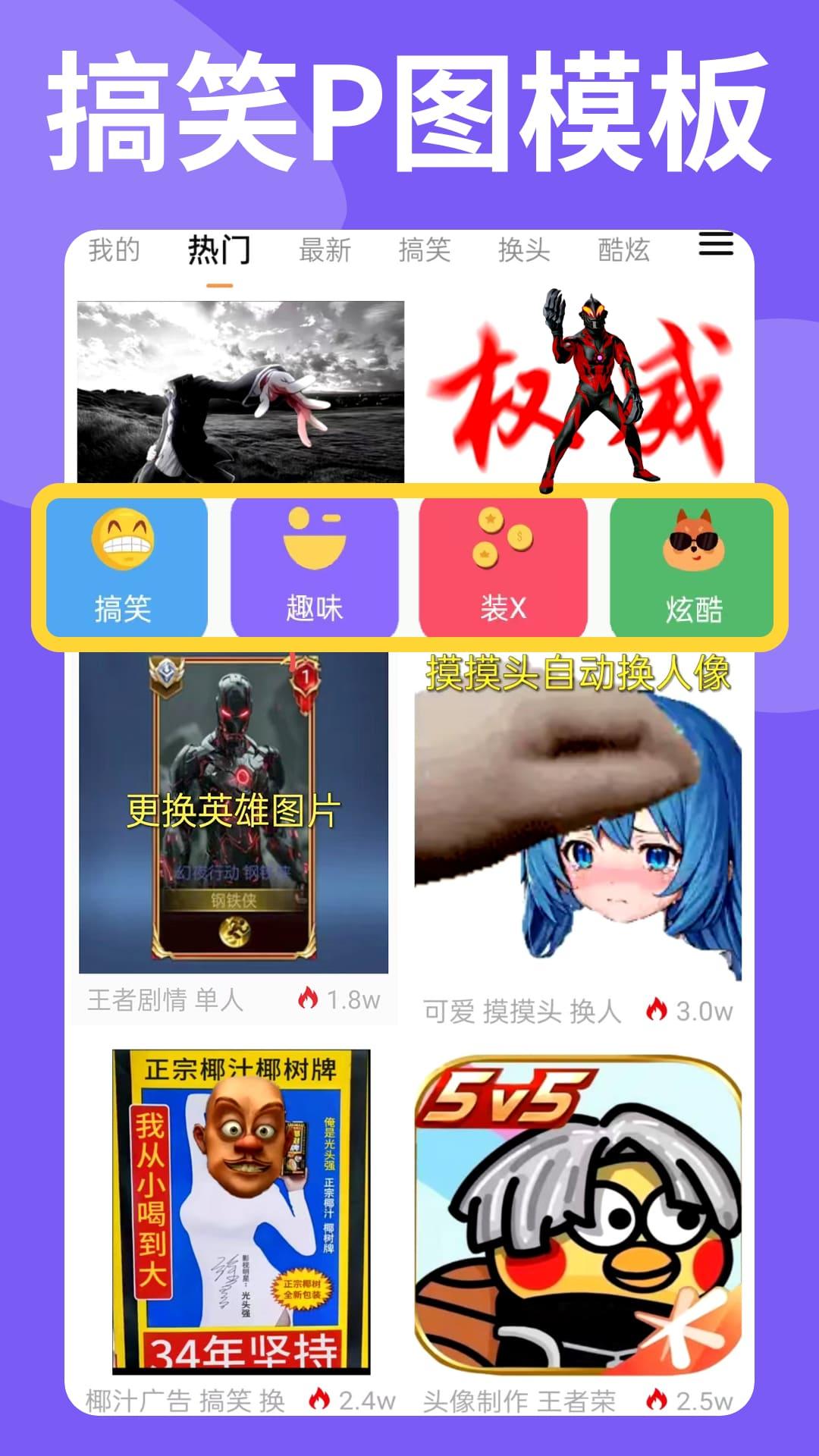Image resolution: width=819 pixels, height=1456 pixels.
Task: Open the 最新 tab
Action: (326, 252)
